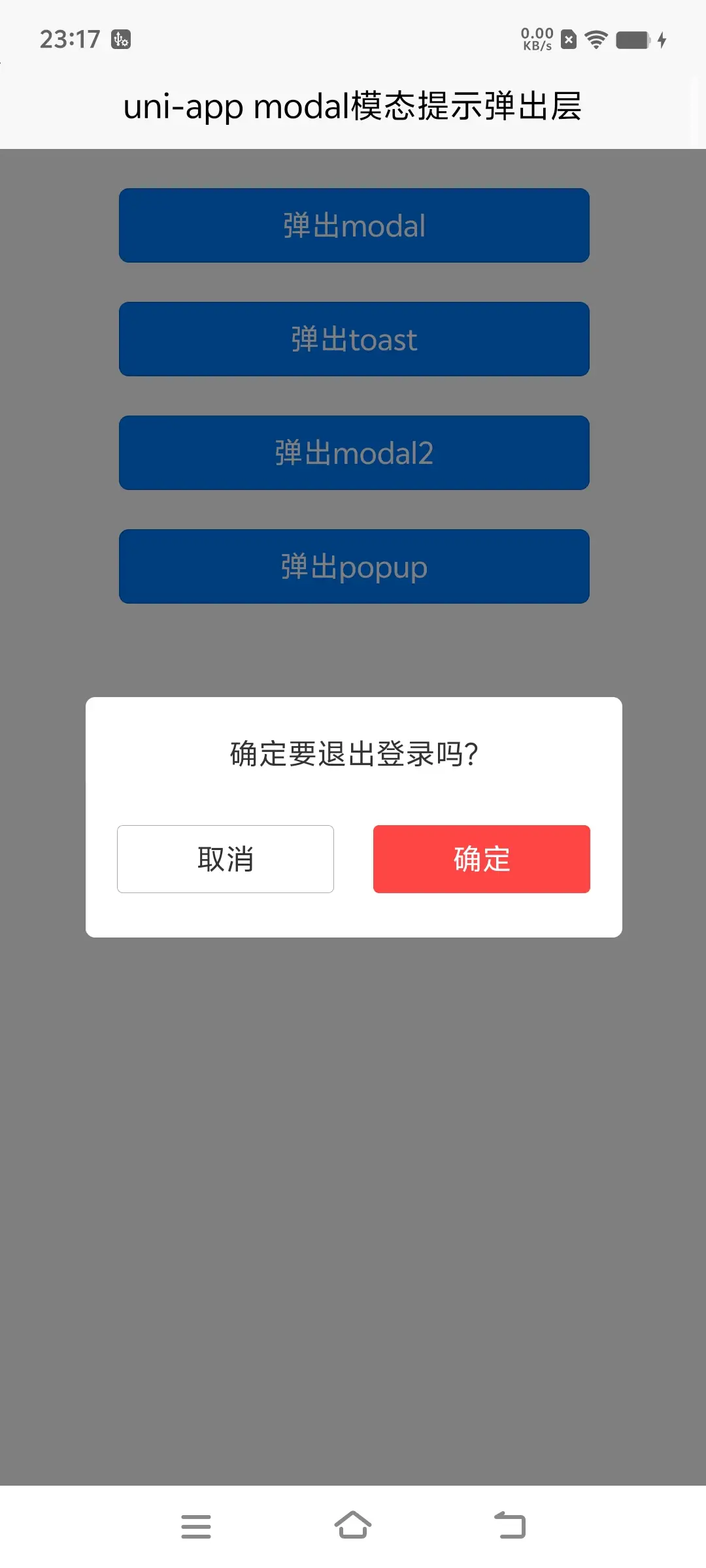Confirm logout with the red 确定 button

click(x=481, y=858)
